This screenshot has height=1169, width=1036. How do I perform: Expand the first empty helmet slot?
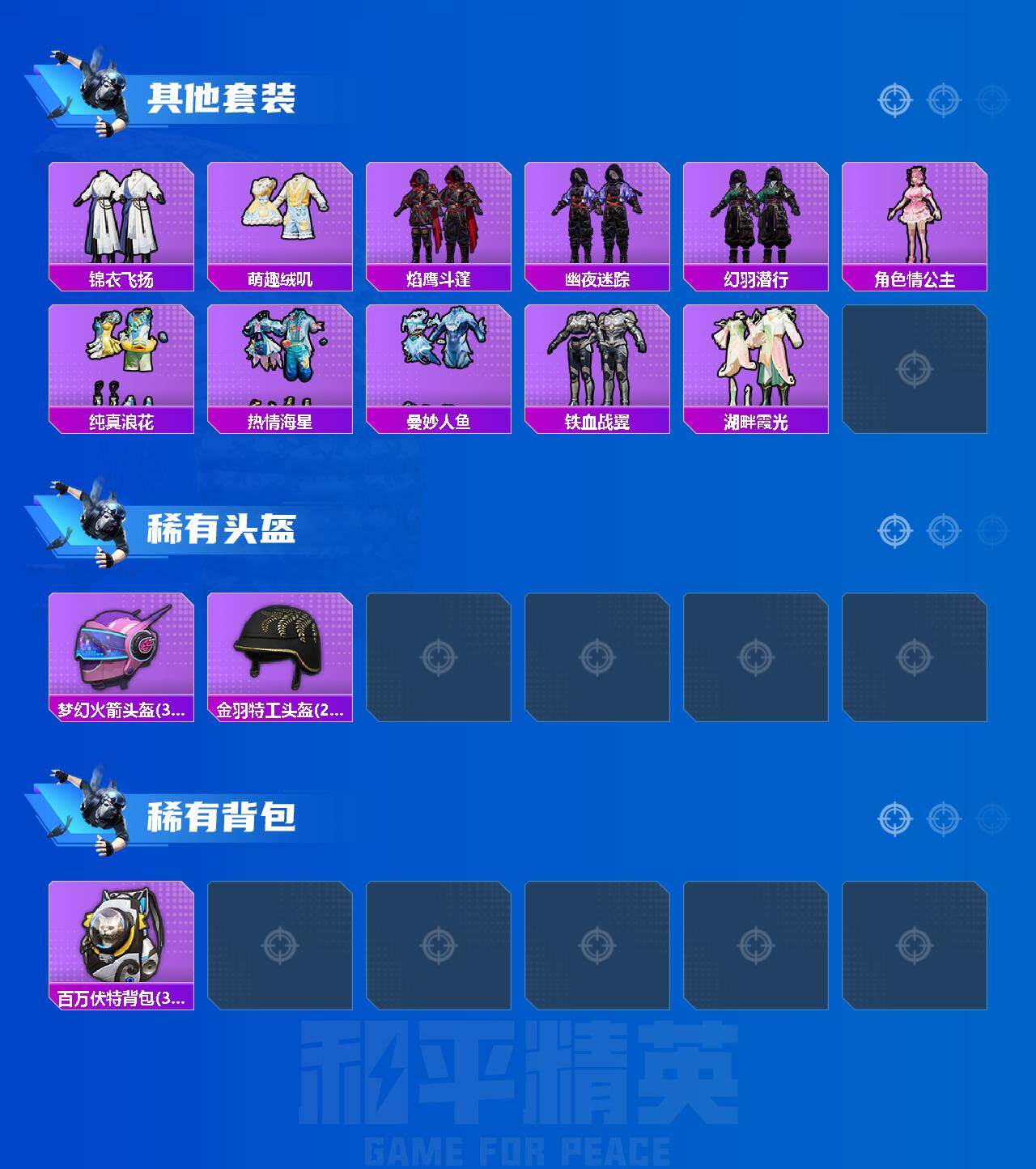click(439, 656)
